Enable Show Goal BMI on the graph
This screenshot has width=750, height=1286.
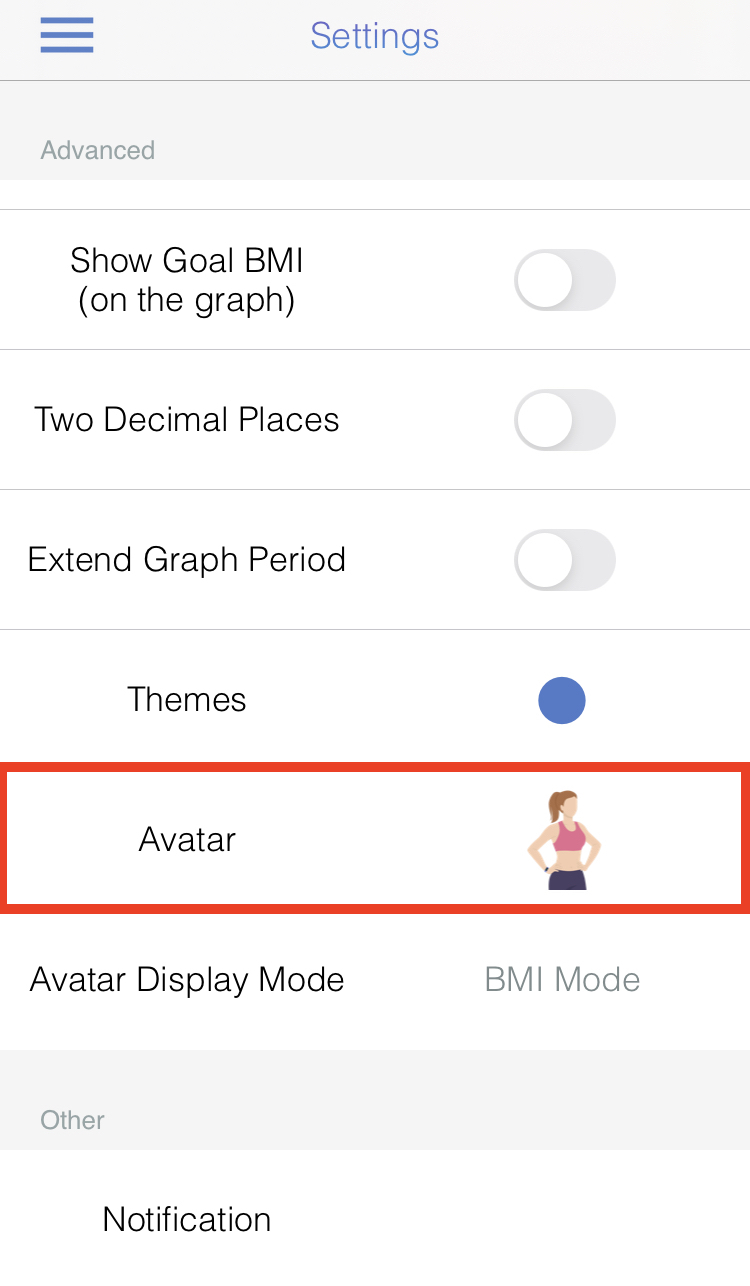565,280
